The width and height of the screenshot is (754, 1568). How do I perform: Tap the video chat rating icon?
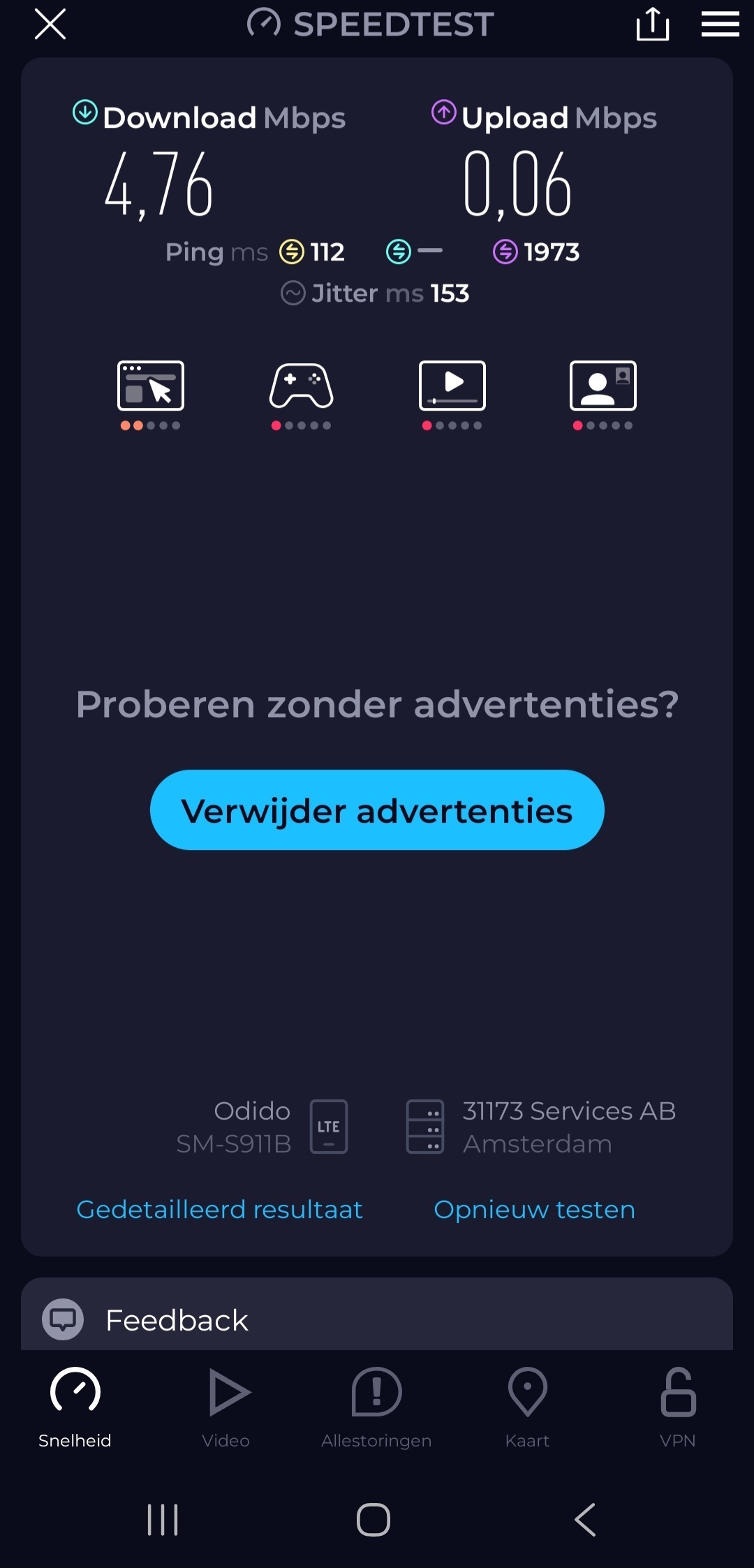pyautogui.click(x=603, y=386)
